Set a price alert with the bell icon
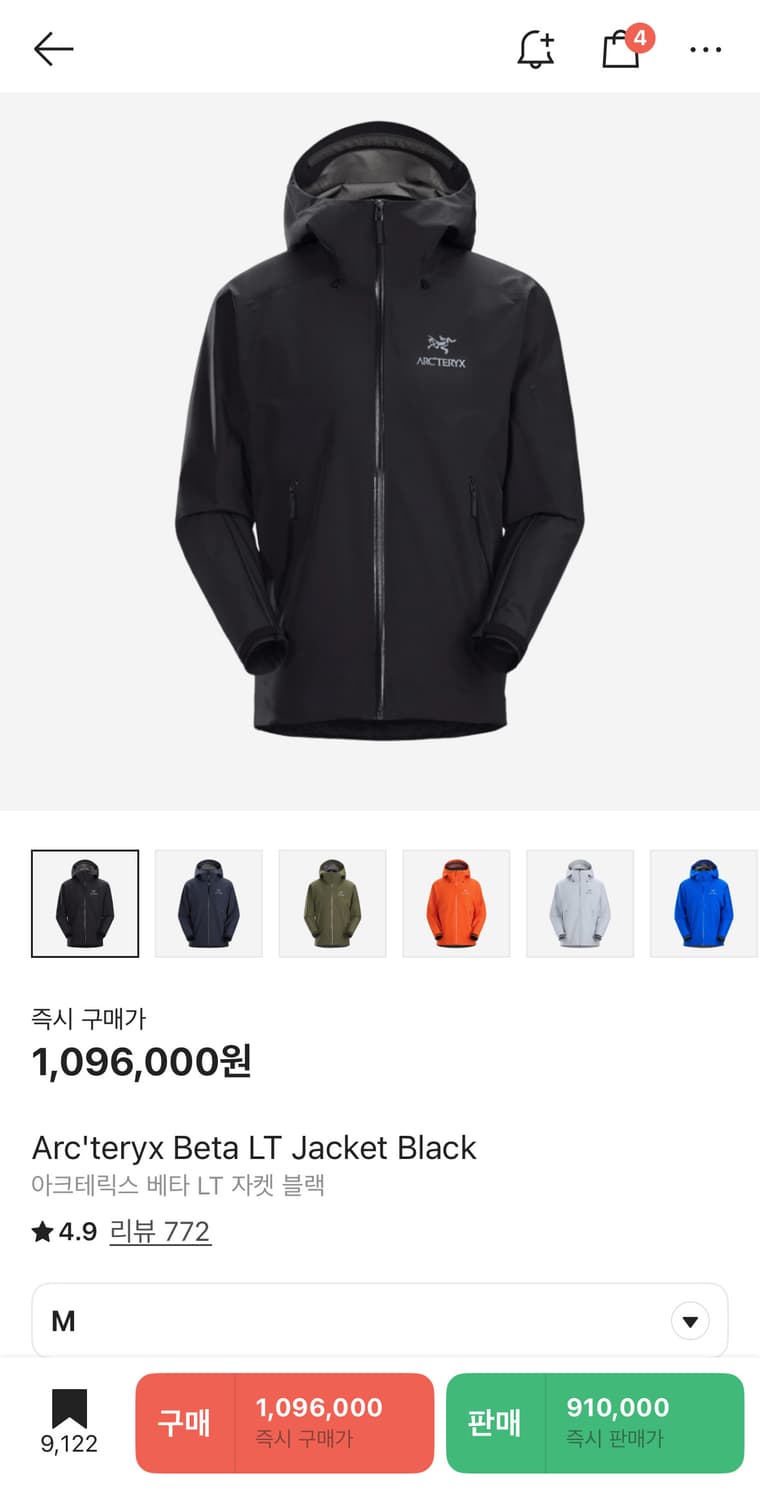Image resolution: width=760 pixels, height=1500 pixels. 535,49
